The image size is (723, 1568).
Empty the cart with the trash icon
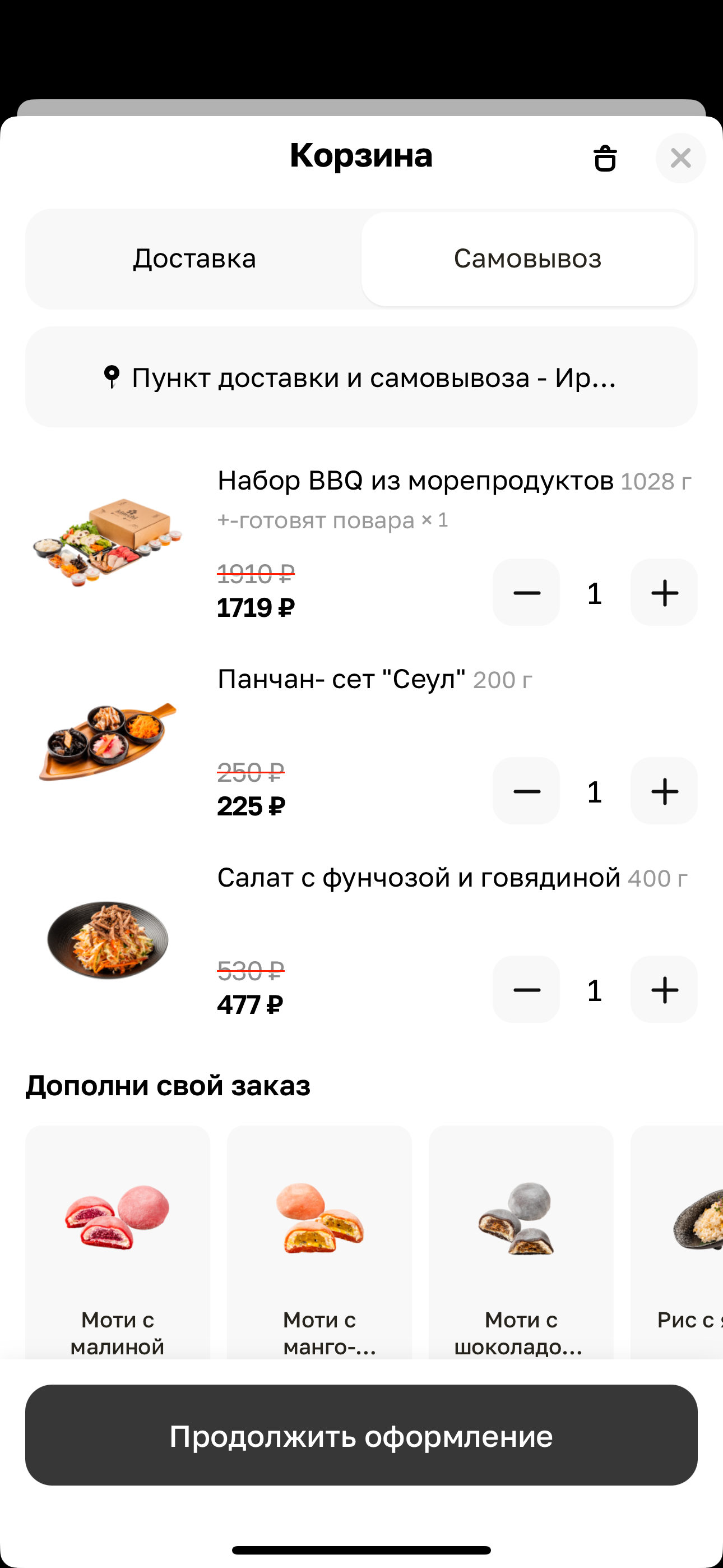click(x=604, y=158)
